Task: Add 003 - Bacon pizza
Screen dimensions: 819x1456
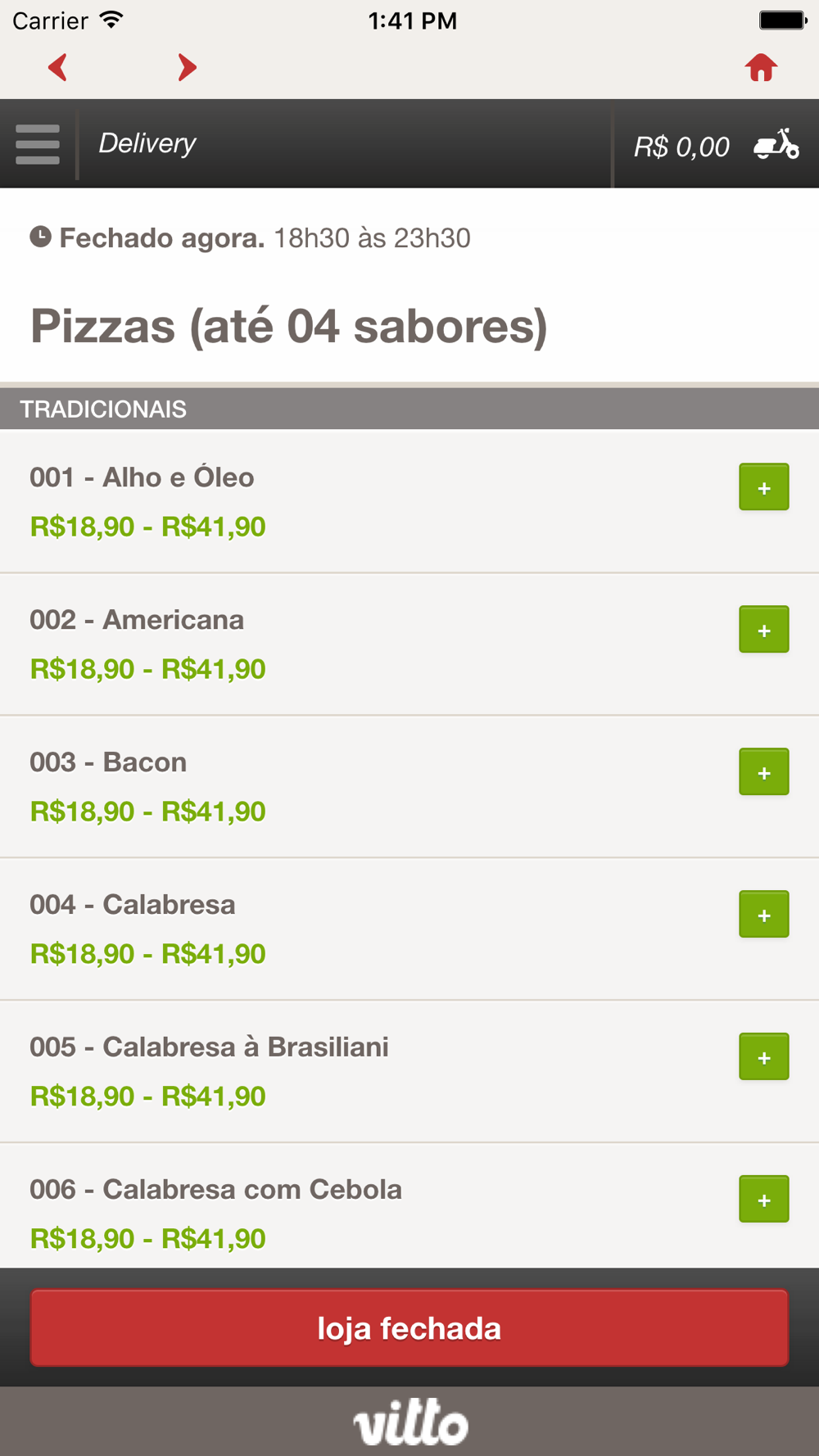Action: coord(764,772)
